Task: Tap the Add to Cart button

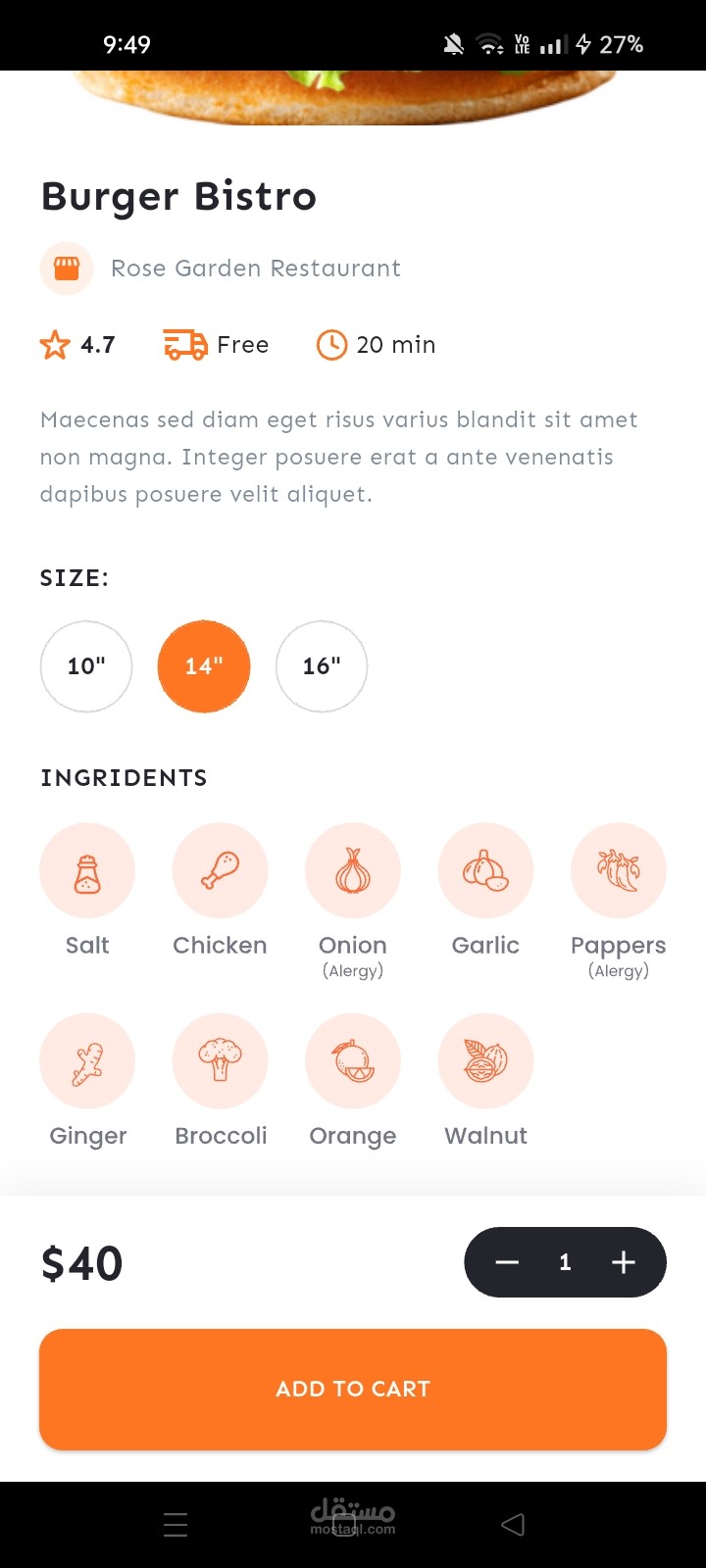Action: [353, 1389]
